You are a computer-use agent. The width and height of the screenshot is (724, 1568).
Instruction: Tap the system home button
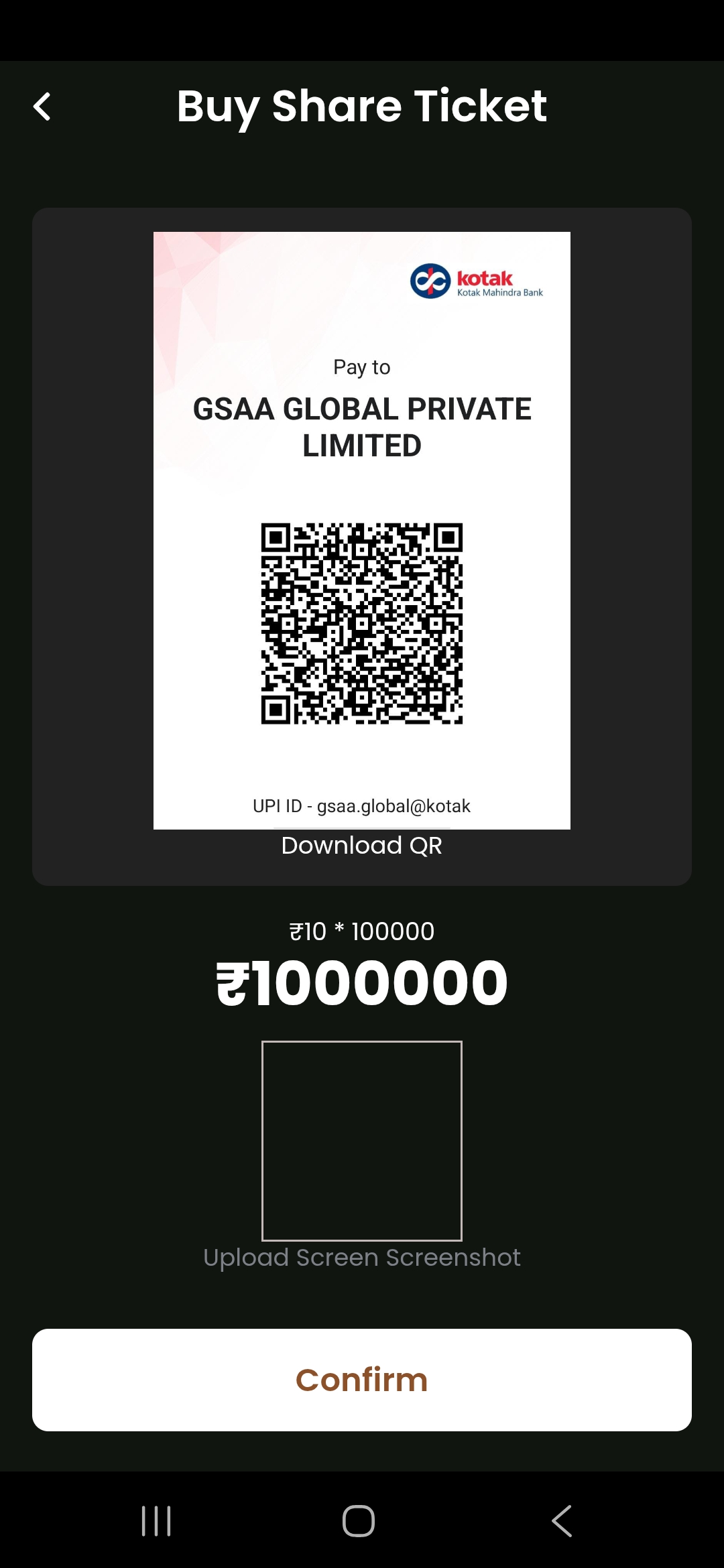[359, 1520]
